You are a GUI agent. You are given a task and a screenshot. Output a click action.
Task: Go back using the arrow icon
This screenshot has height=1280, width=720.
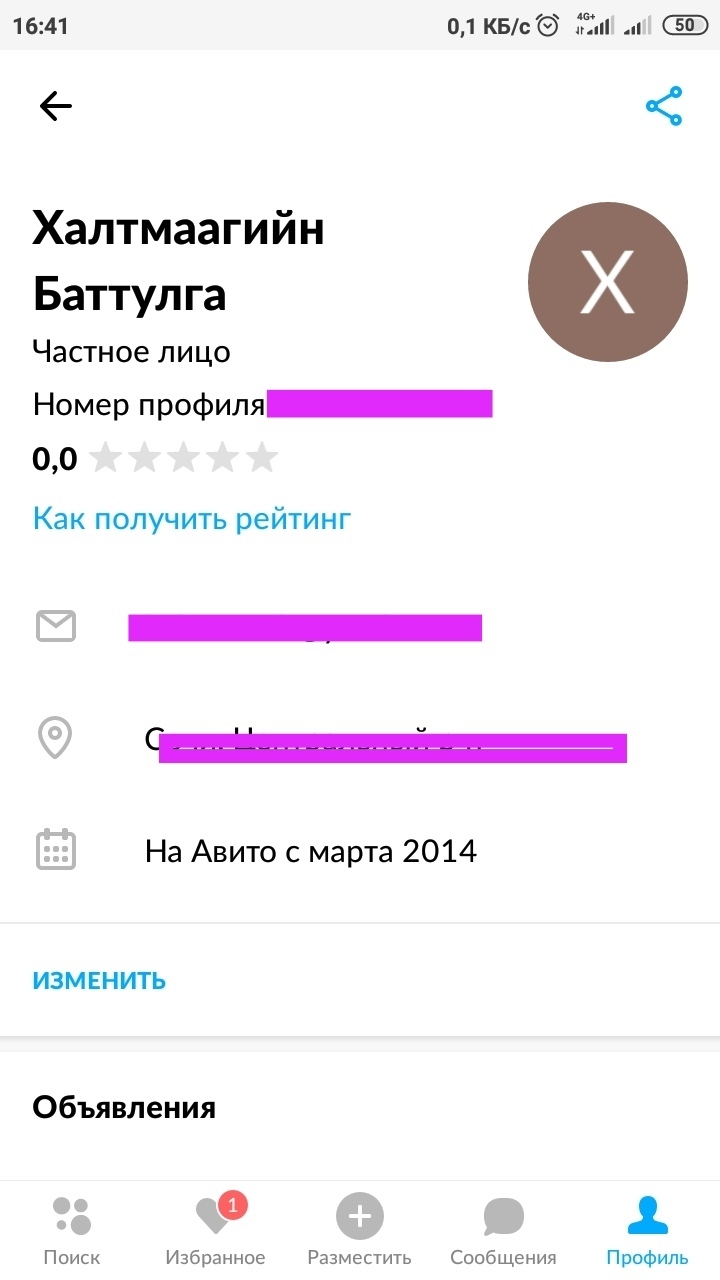coord(56,106)
